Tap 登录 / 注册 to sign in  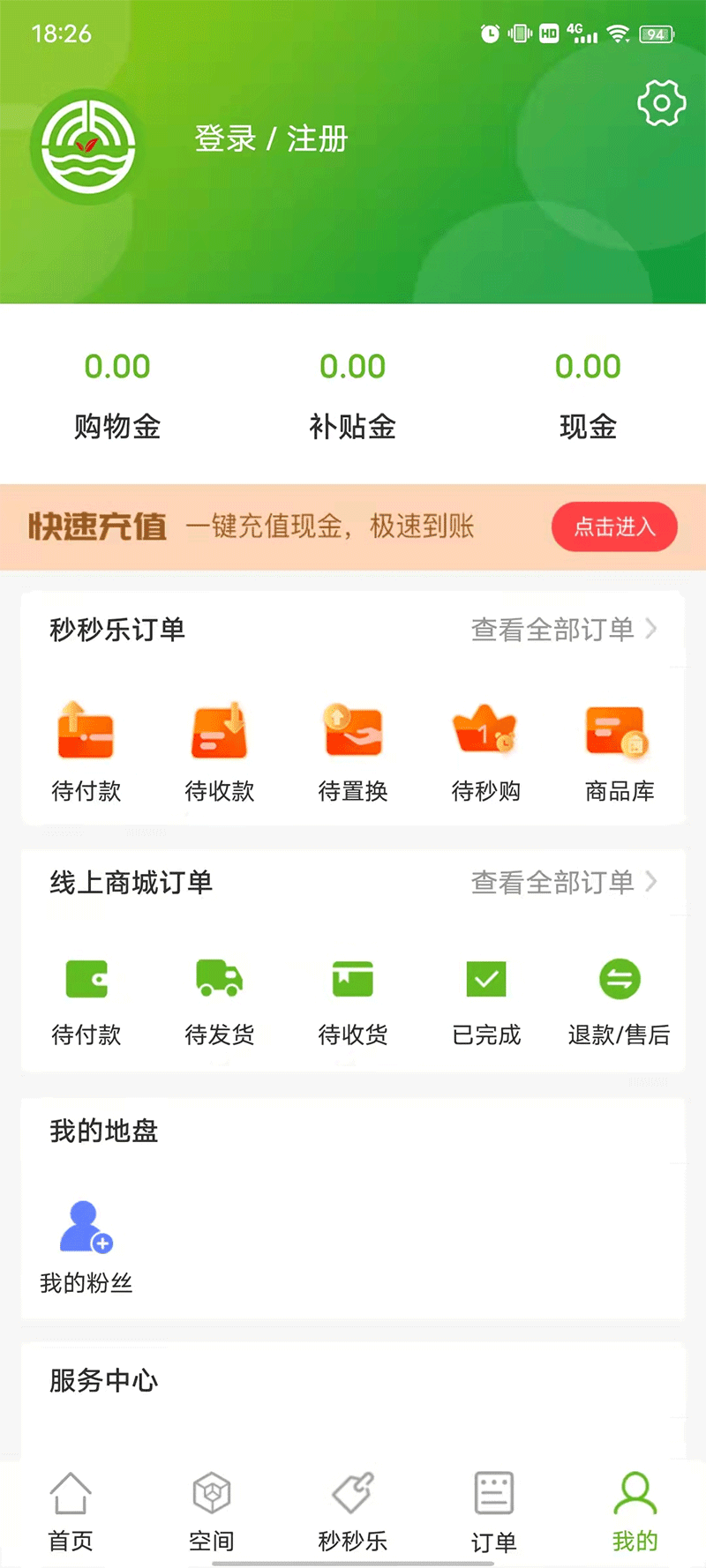[271, 139]
